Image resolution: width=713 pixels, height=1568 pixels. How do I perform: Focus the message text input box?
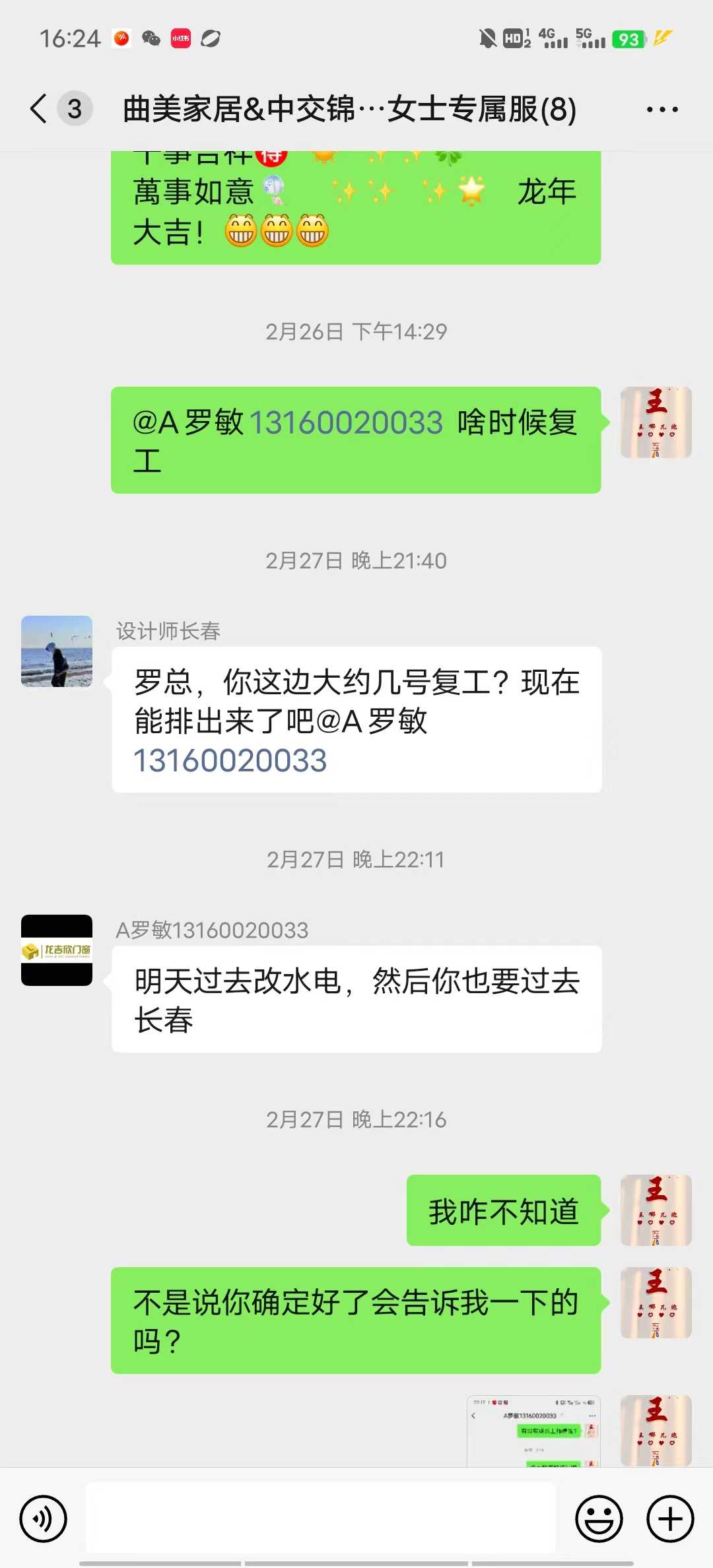click(321, 1519)
